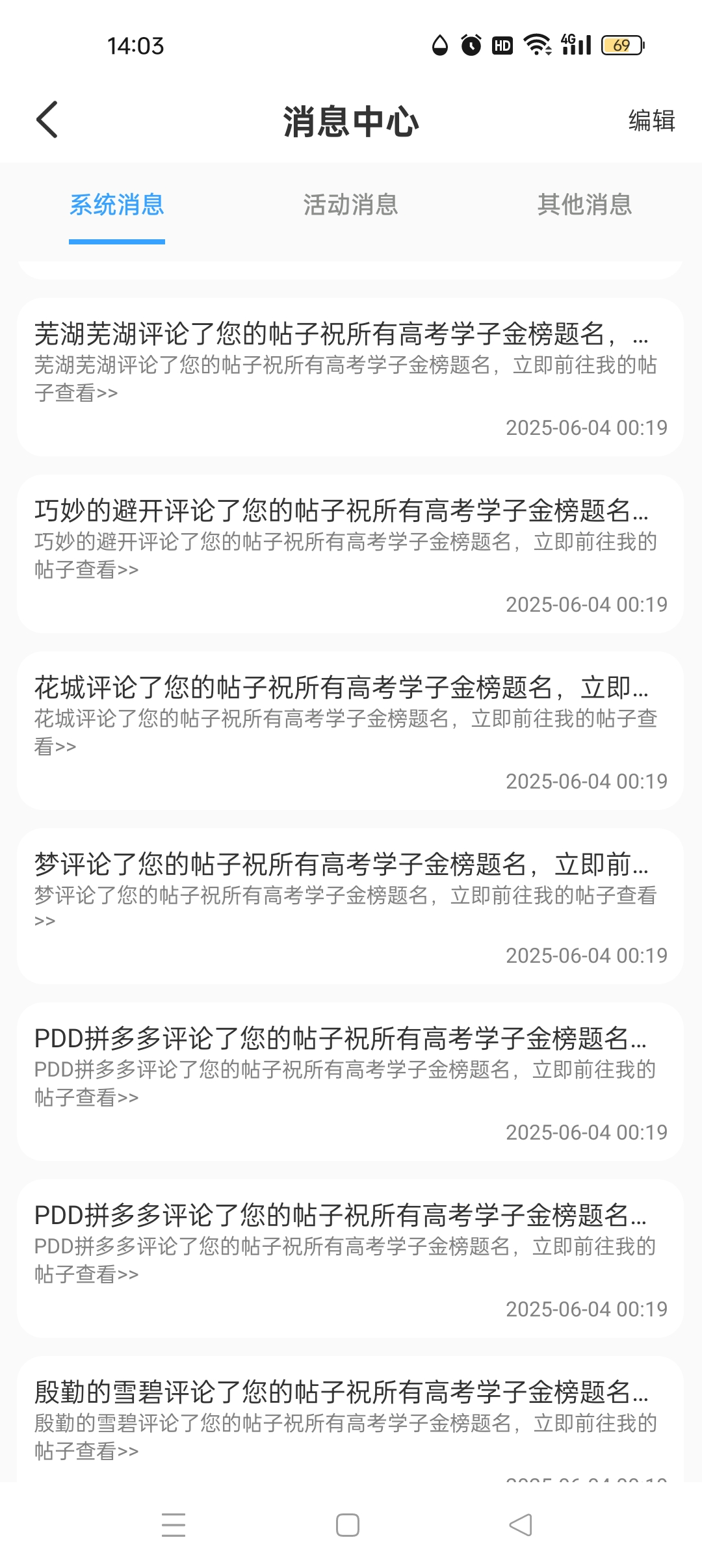This screenshot has height=1568, width=702.
Task: Select the 系统消息 tab
Action: coord(117,205)
